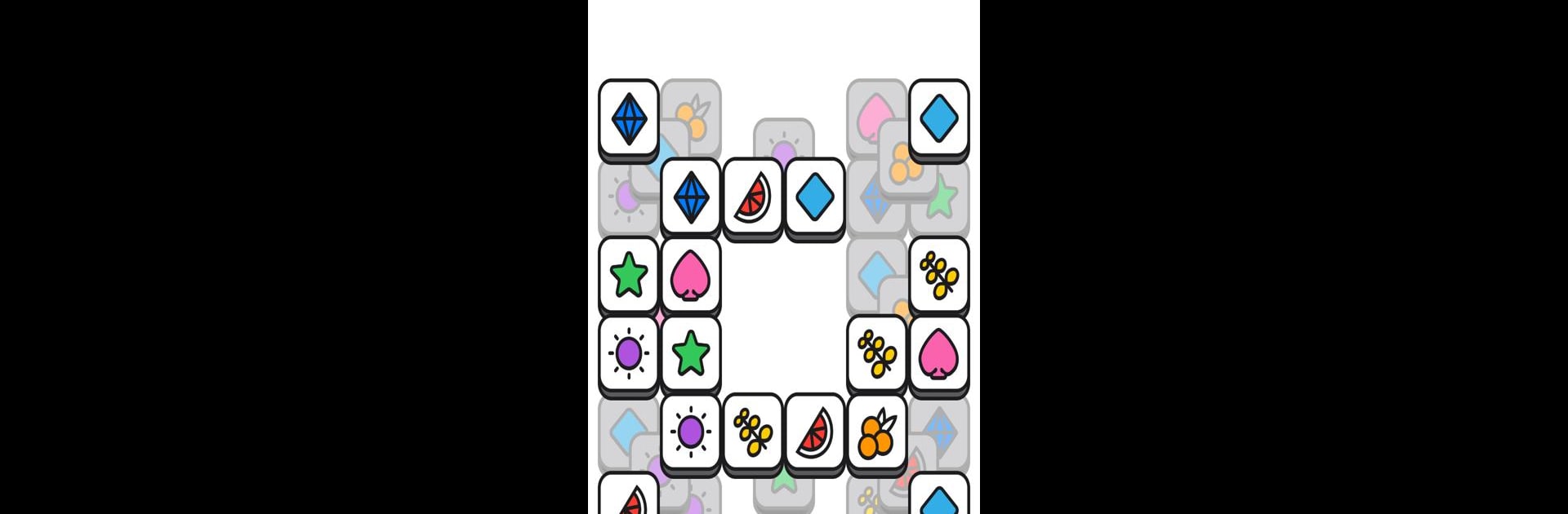This screenshot has height=514, width=1568.
Task: Select the watermelon tile beside the orange fruit
Action: (x=814, y=432)
